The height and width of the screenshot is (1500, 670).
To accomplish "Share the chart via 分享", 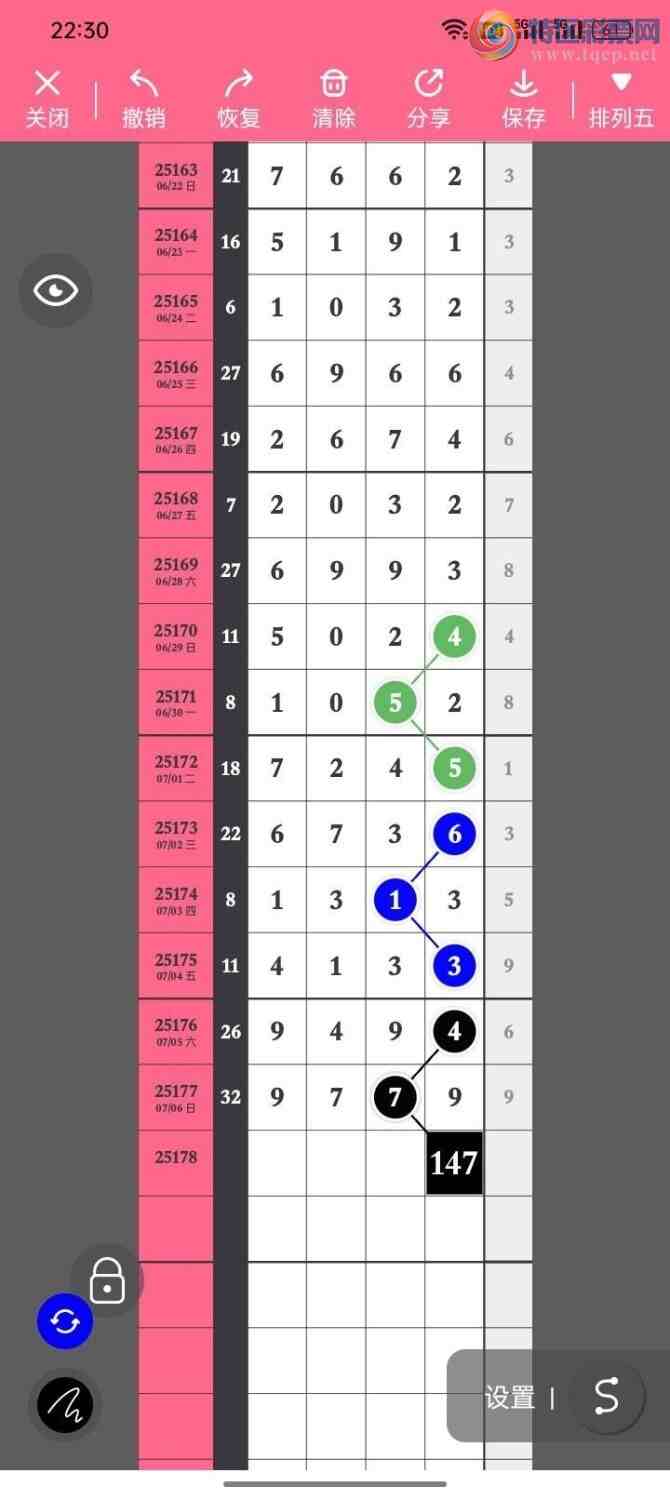I will [429, 99].
